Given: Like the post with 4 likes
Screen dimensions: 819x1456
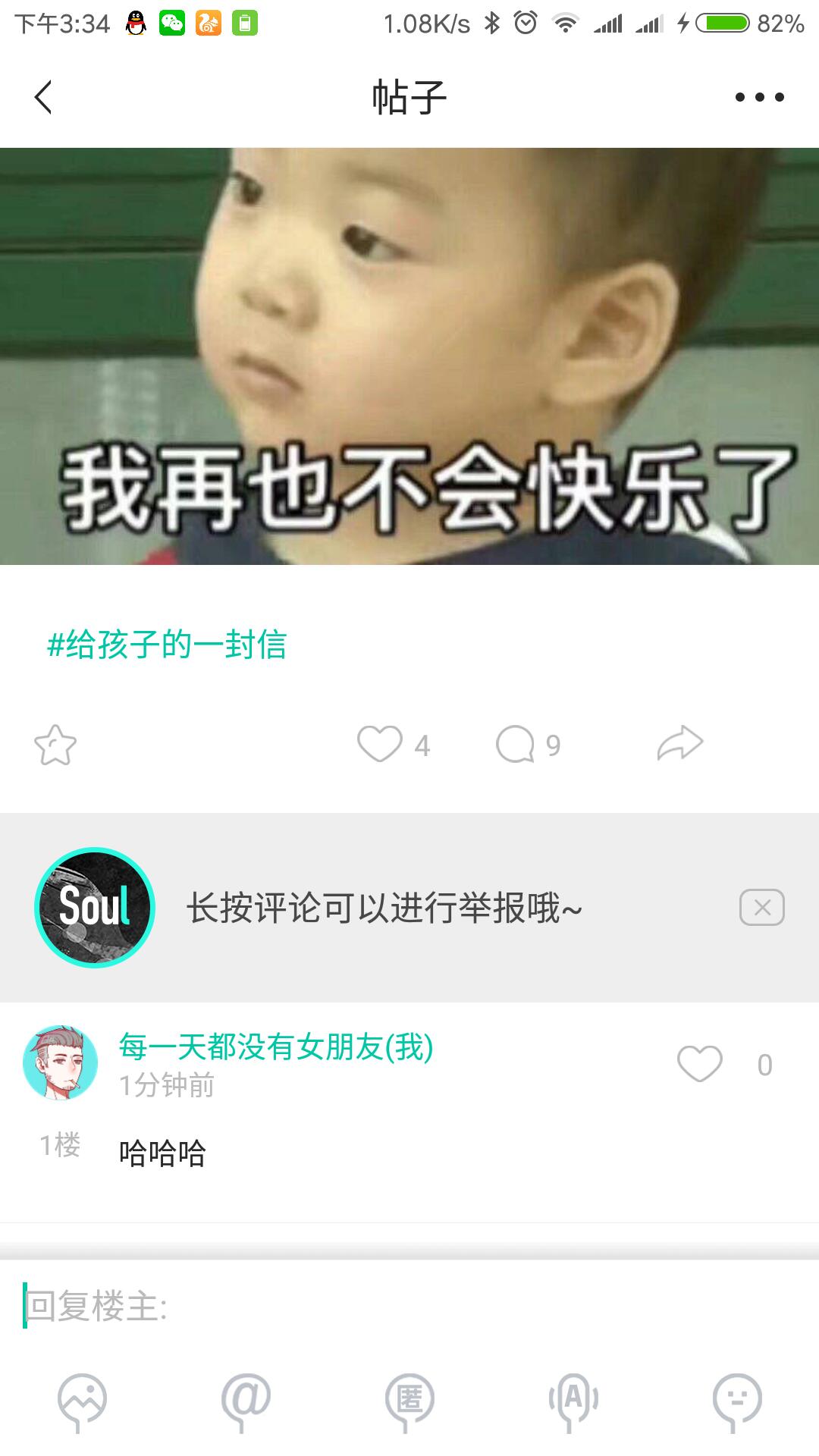Looking at the screenshot, I should [380, 744].
